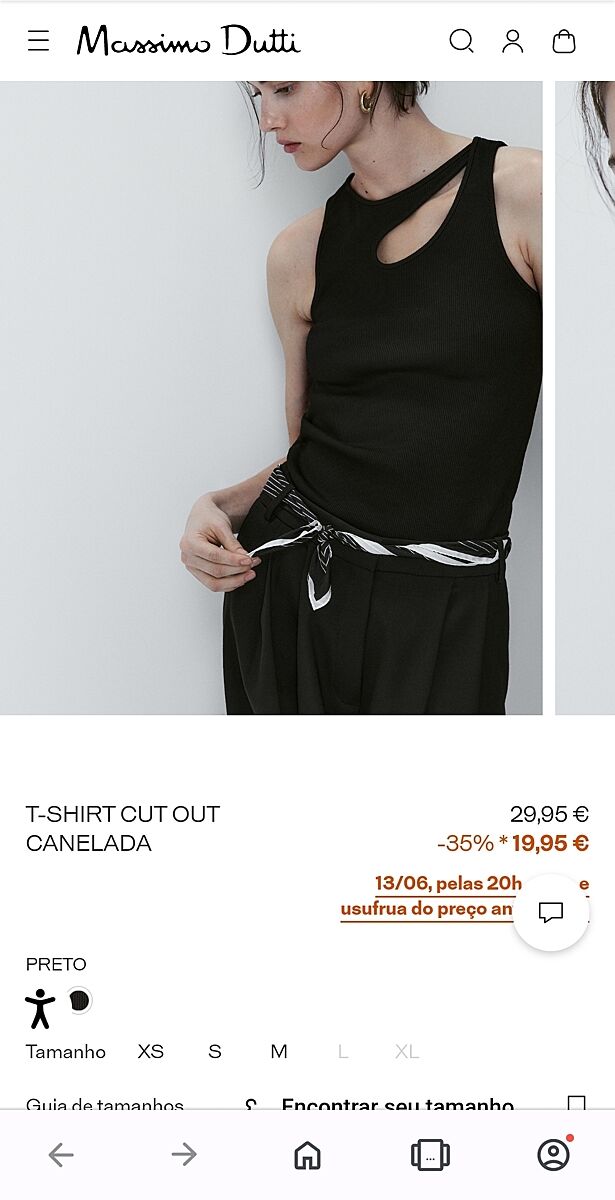Screen dimensions: 615x1200
Task: Go forward in the browser
Action: 184,1155
